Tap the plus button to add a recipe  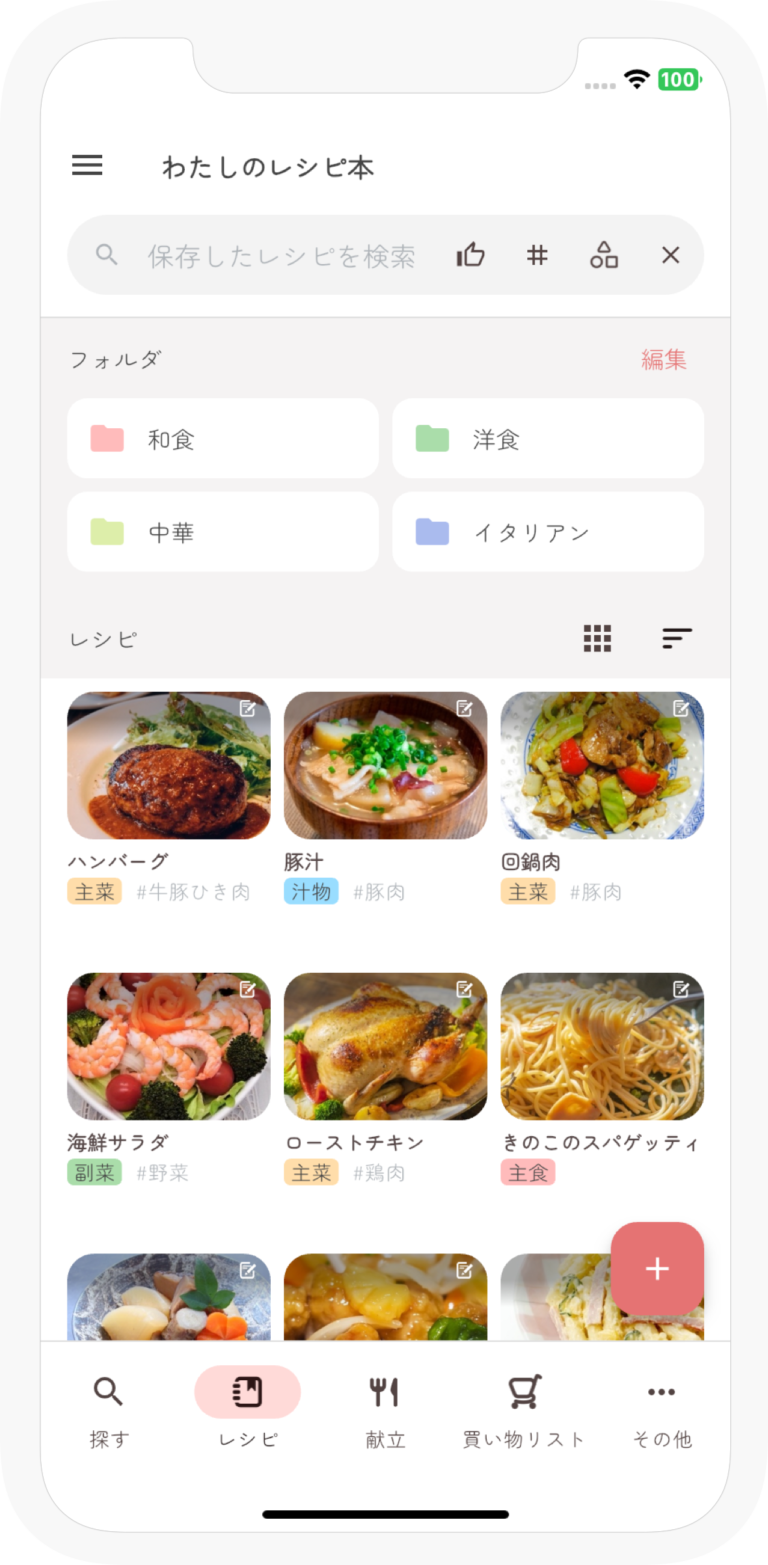click(x=657, y=1269)
